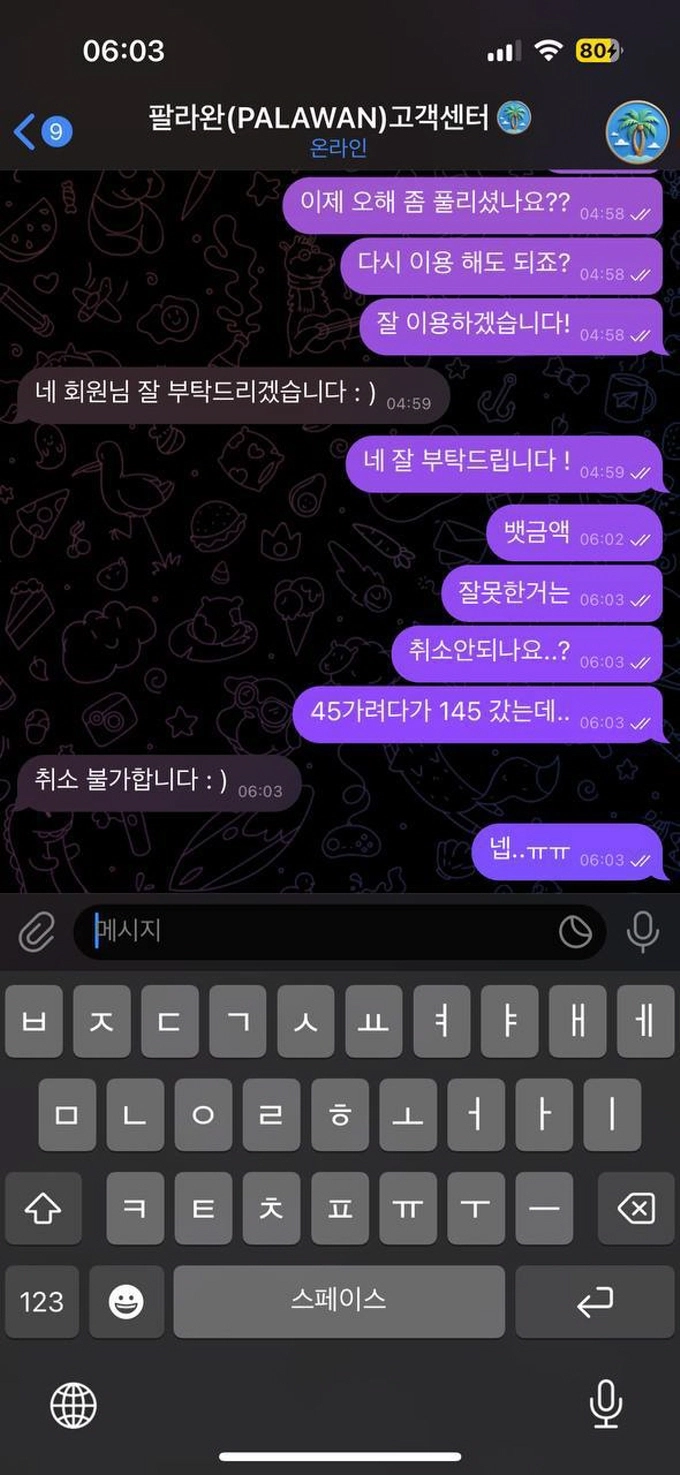
Task: Tap the shift key on the keyboard
Action: click(42, 1209)
